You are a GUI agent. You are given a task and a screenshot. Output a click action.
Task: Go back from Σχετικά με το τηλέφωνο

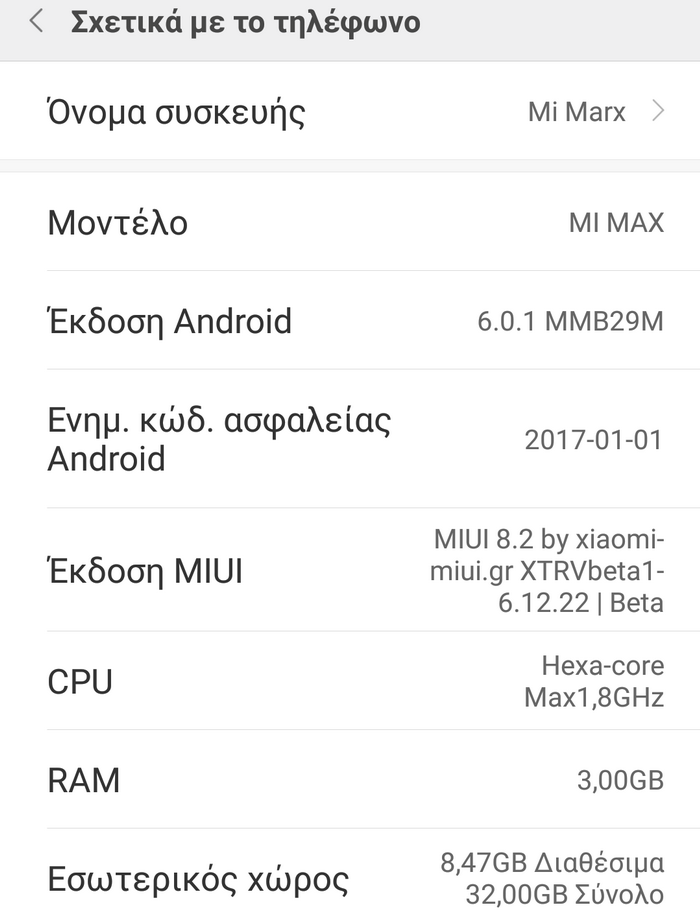coord(37,22)
